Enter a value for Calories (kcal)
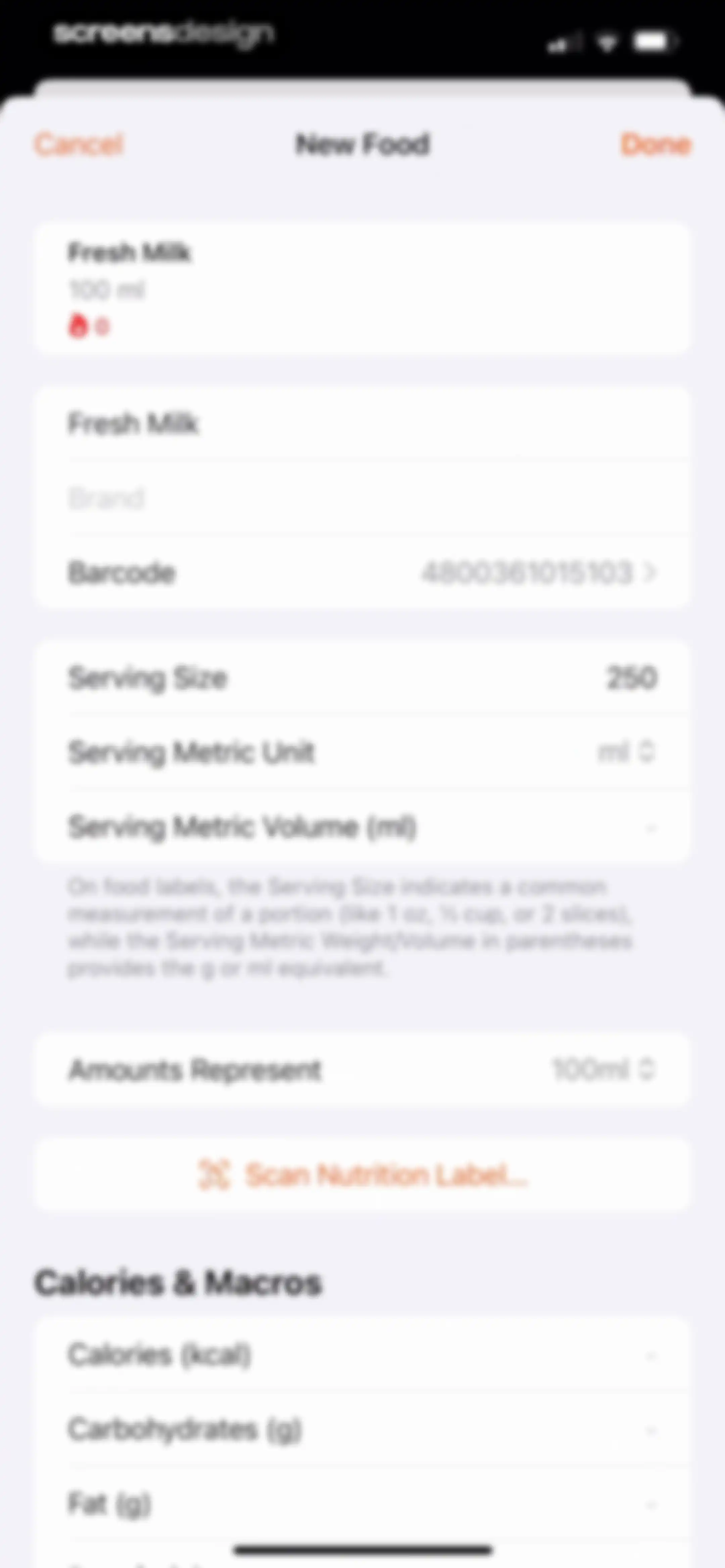The width and height of the screenshot is (725, 1568). coord(362,1355)
